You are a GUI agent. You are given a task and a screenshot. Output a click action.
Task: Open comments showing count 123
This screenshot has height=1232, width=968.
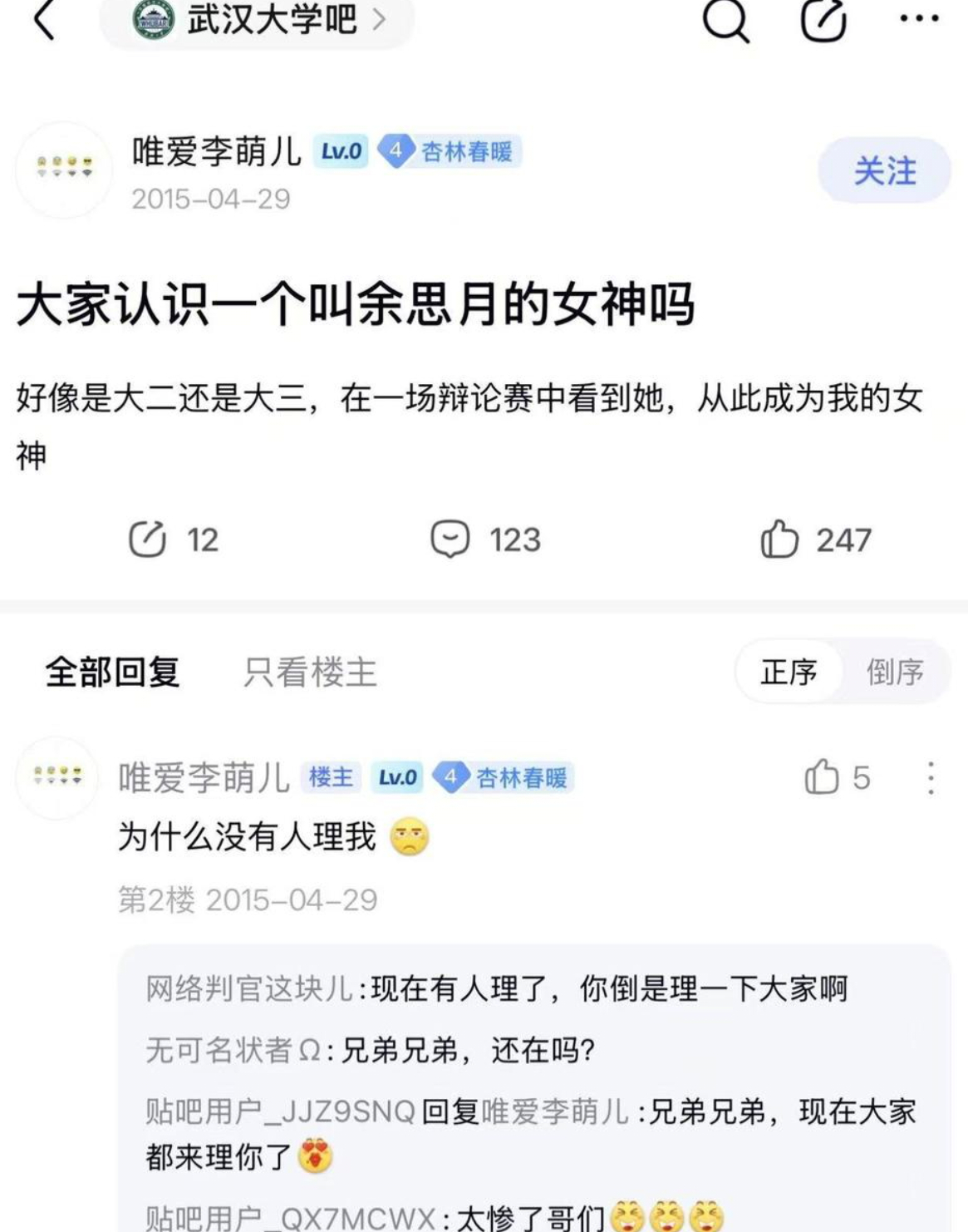click(x=486, y=540)
